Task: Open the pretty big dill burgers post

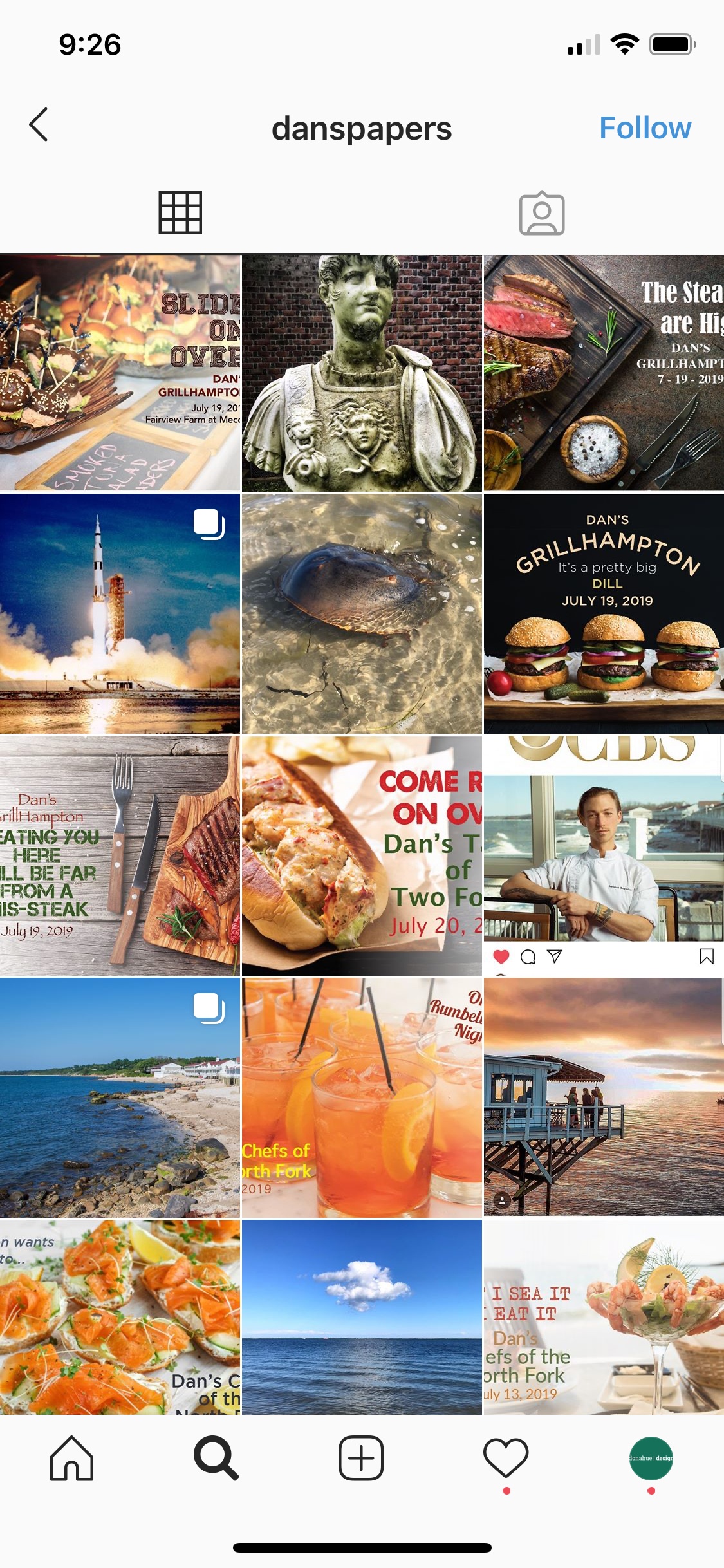Action: pos(604,614)
